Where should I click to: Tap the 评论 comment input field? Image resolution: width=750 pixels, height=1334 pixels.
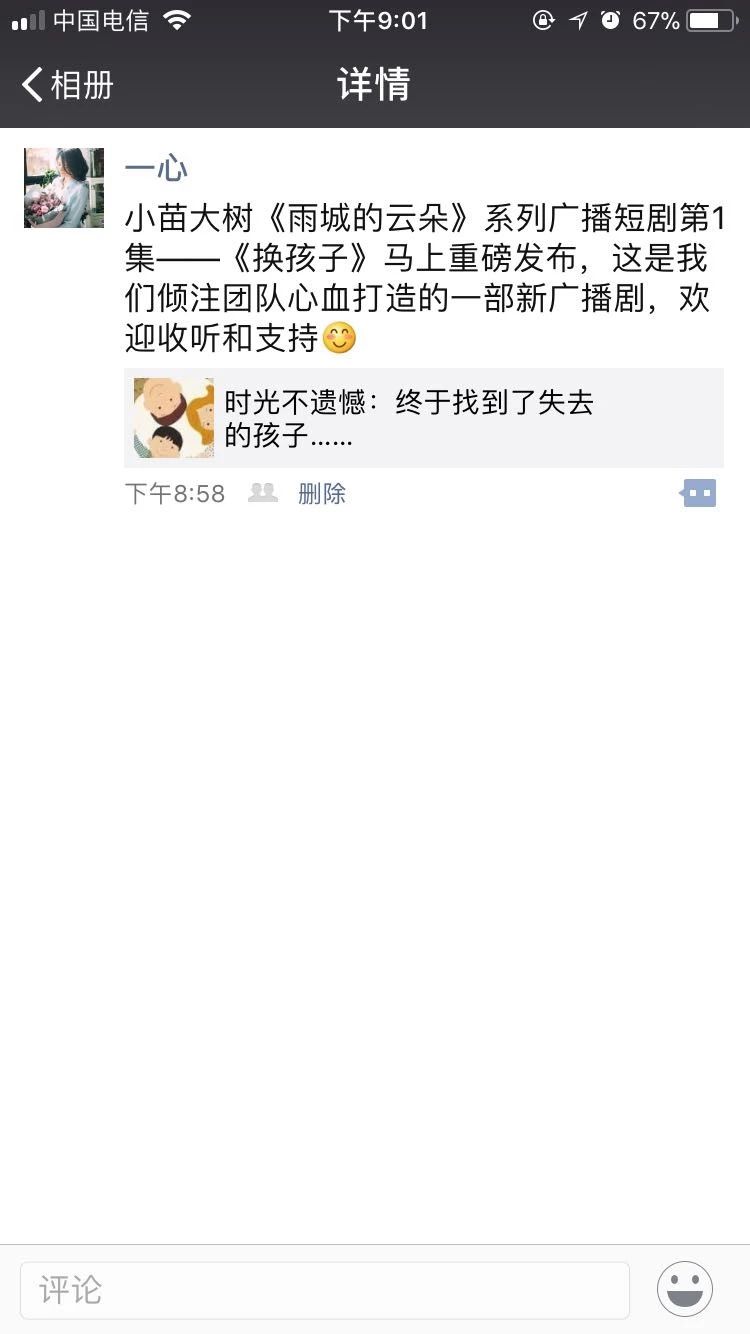(325, 1290)
